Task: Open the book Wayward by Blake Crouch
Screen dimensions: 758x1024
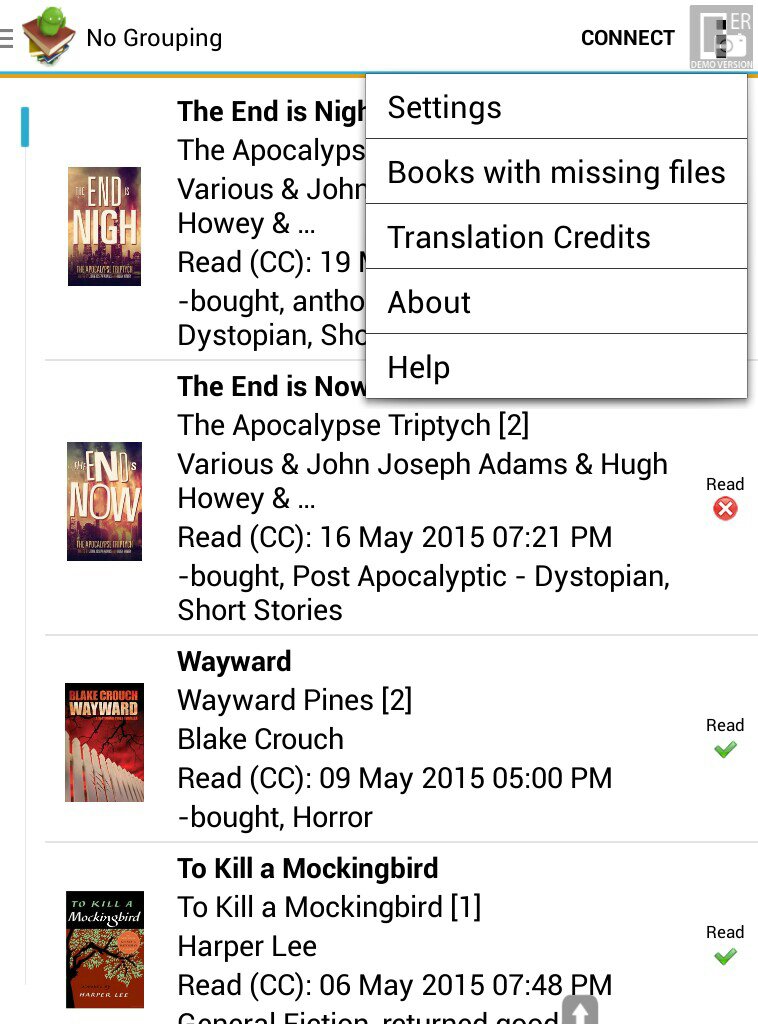Action: (x=394, y=739)
